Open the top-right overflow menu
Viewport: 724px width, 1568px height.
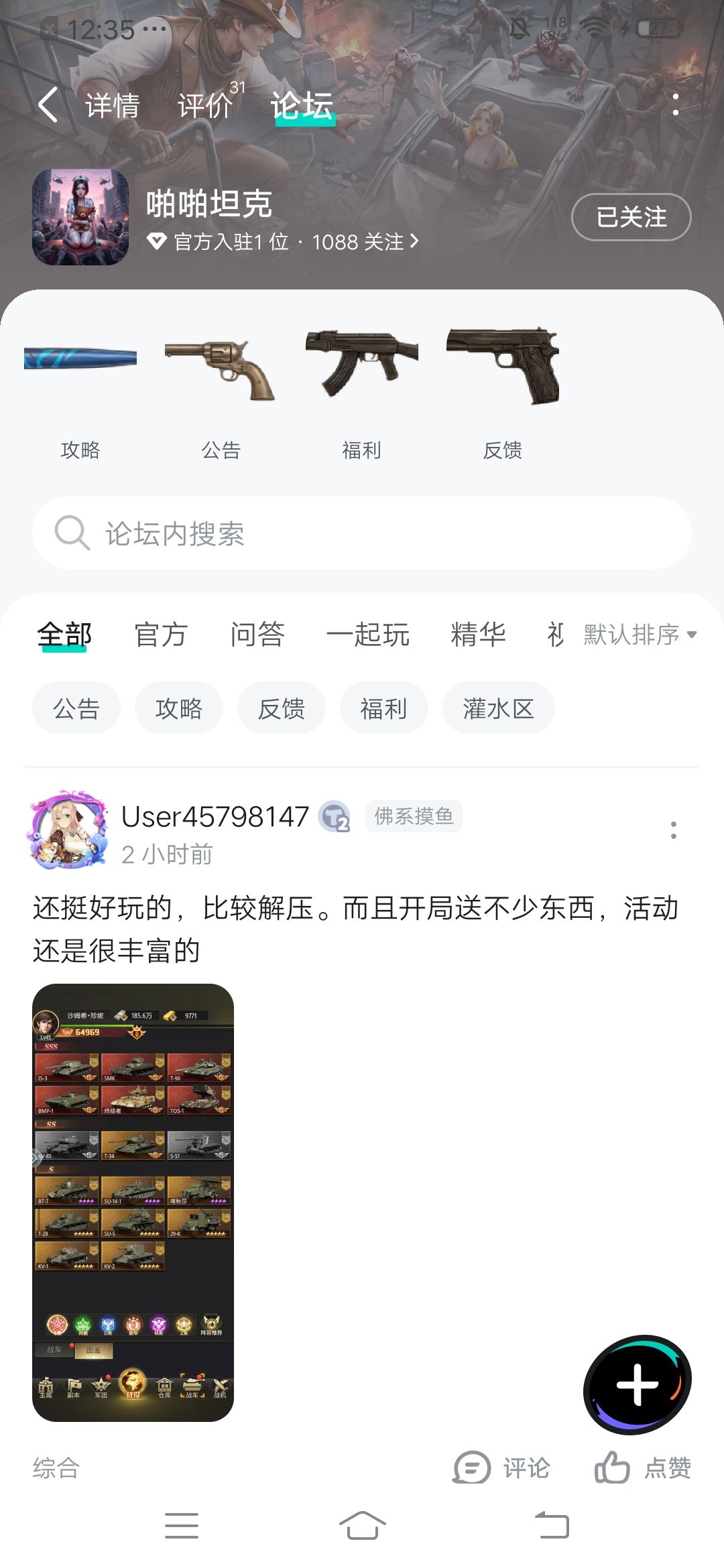pos(675,105)
